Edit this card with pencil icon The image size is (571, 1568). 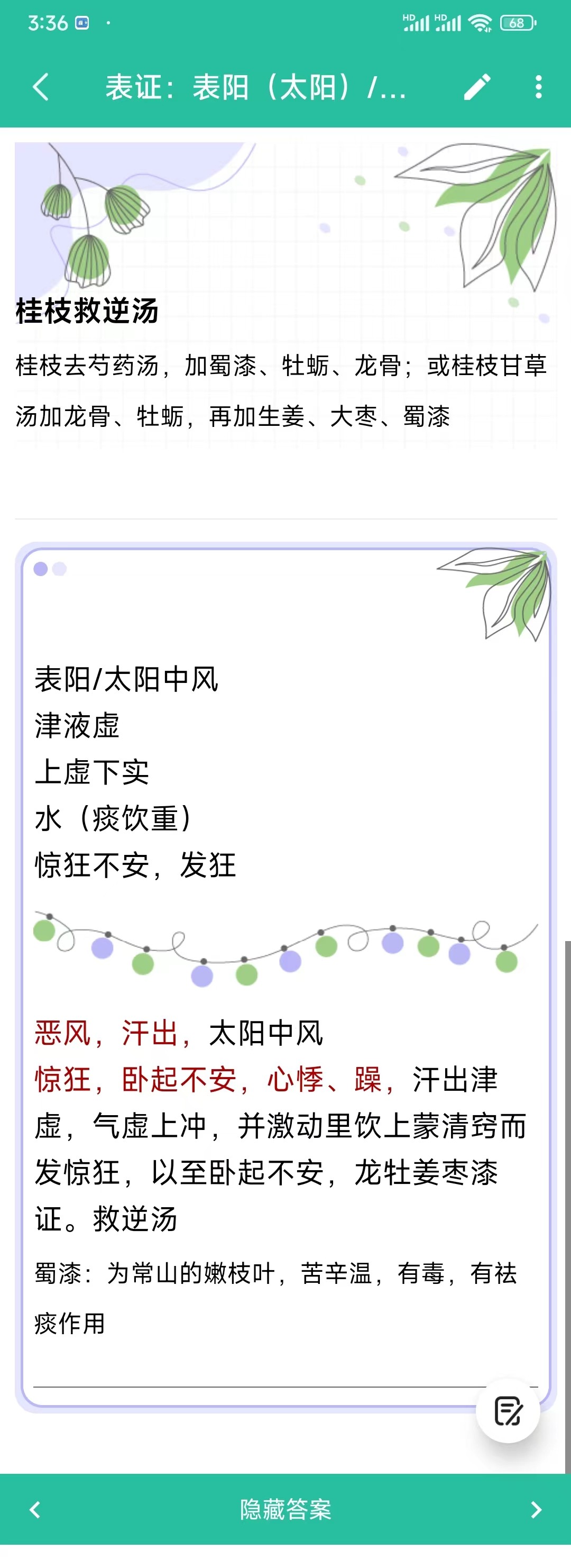pos(477,87)
